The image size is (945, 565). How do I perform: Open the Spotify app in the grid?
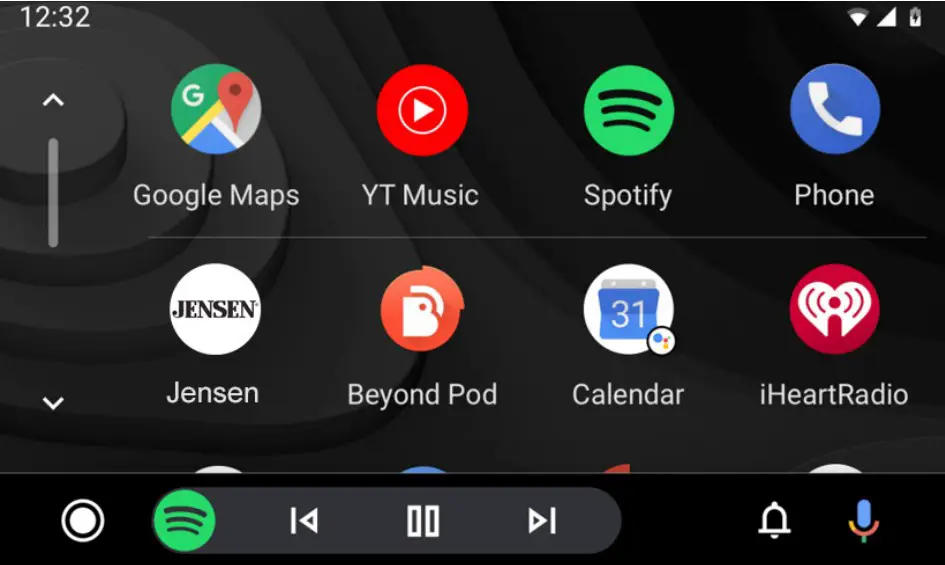pyautogui.click(x=628, y=110)
